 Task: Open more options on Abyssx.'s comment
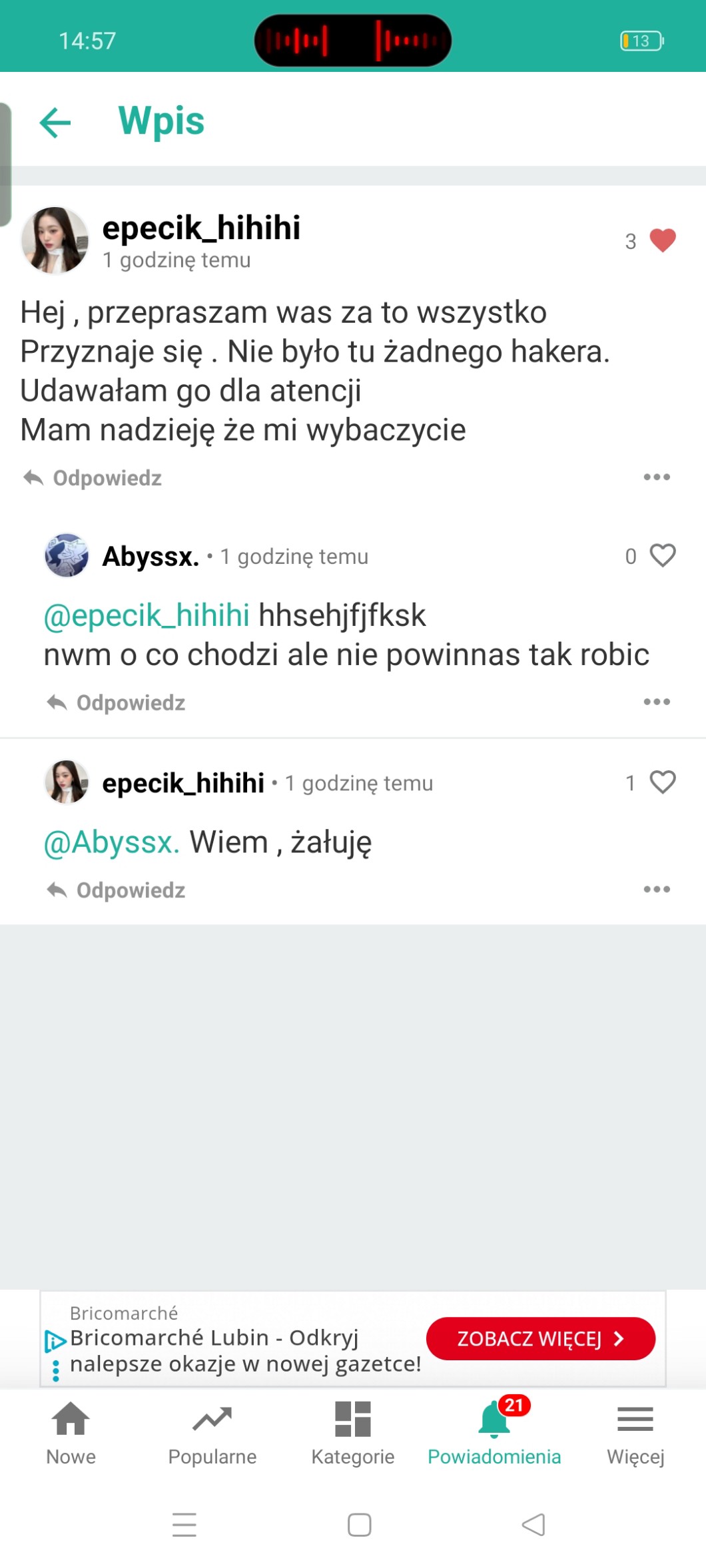(x=657, y=702)
